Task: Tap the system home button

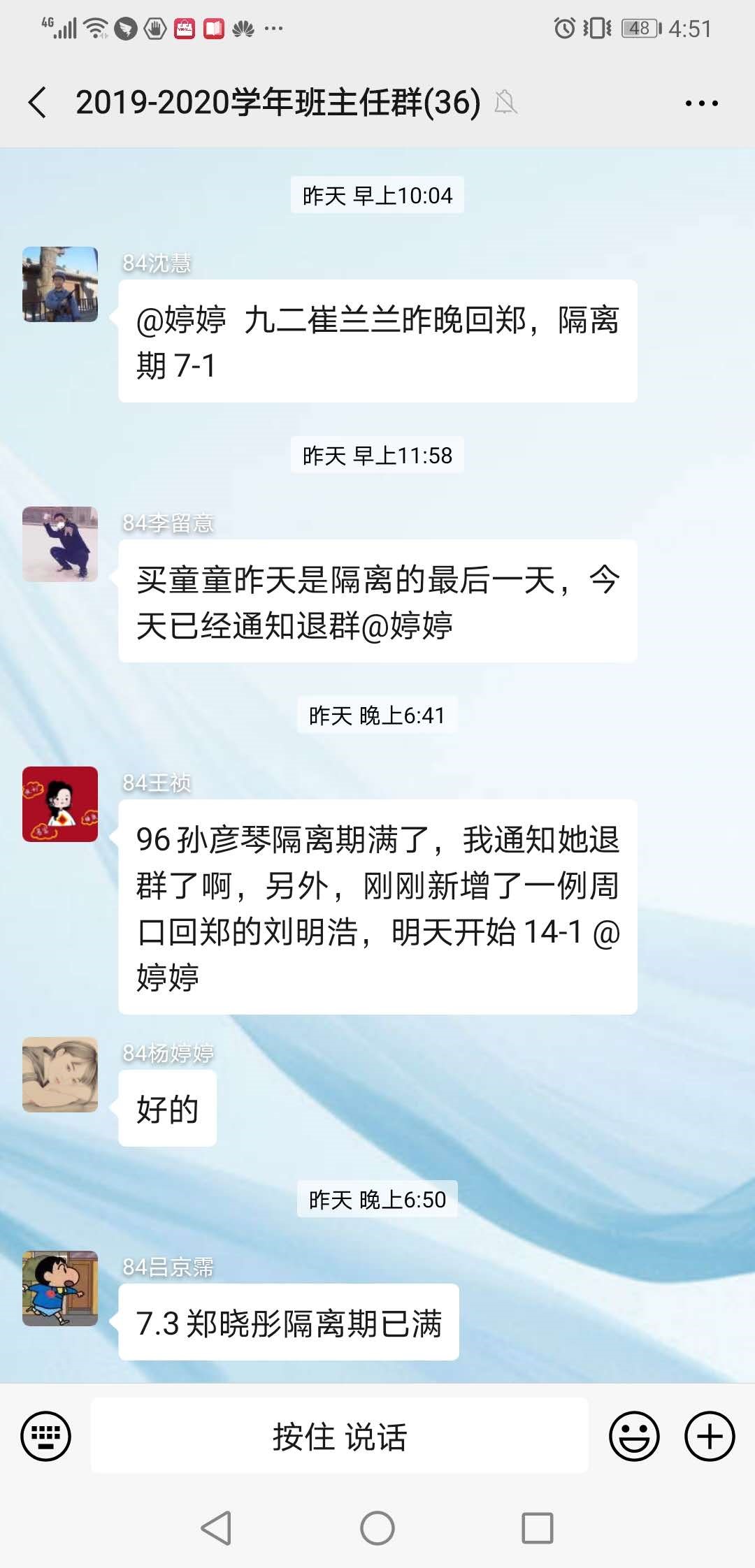Action: tap(377, 1527)
